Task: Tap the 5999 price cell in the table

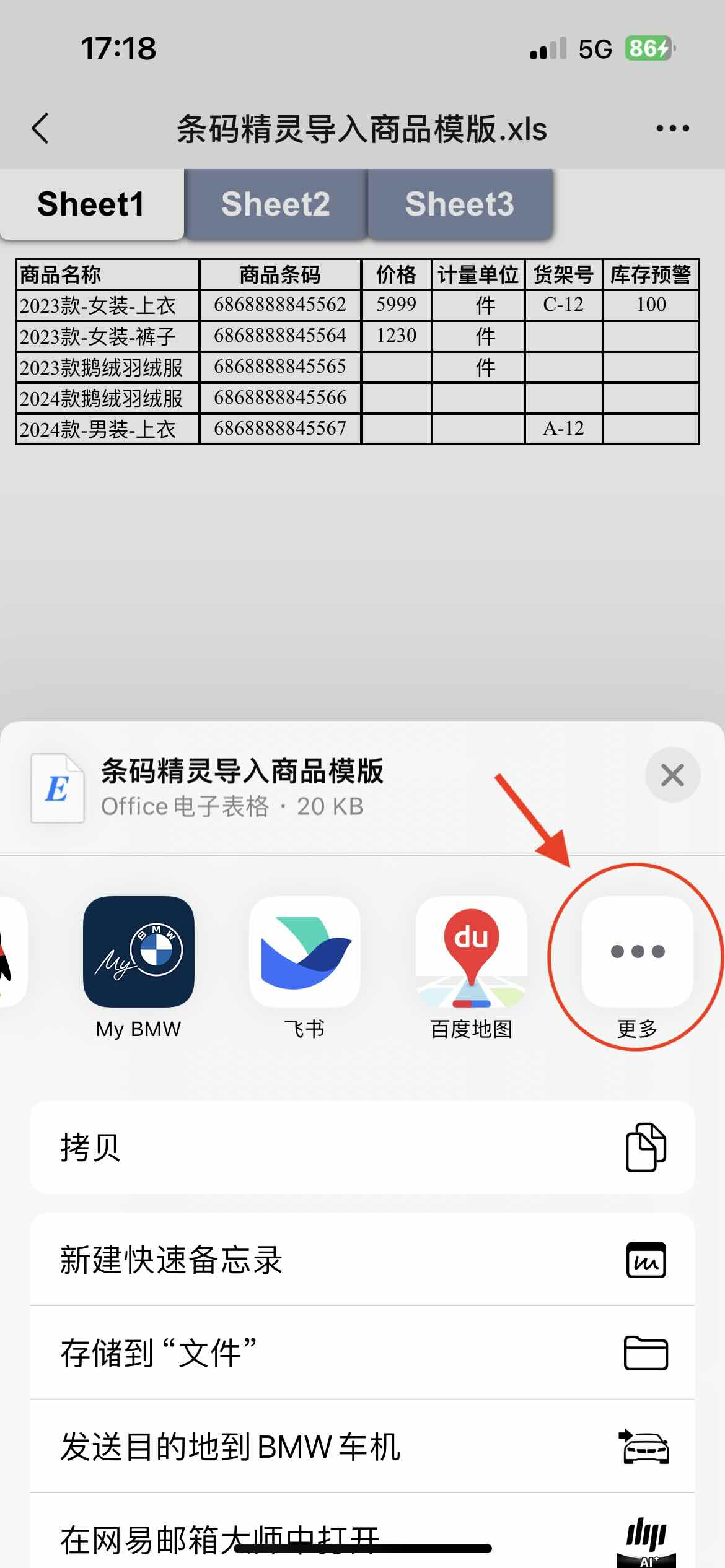Action: click(396, 304)
